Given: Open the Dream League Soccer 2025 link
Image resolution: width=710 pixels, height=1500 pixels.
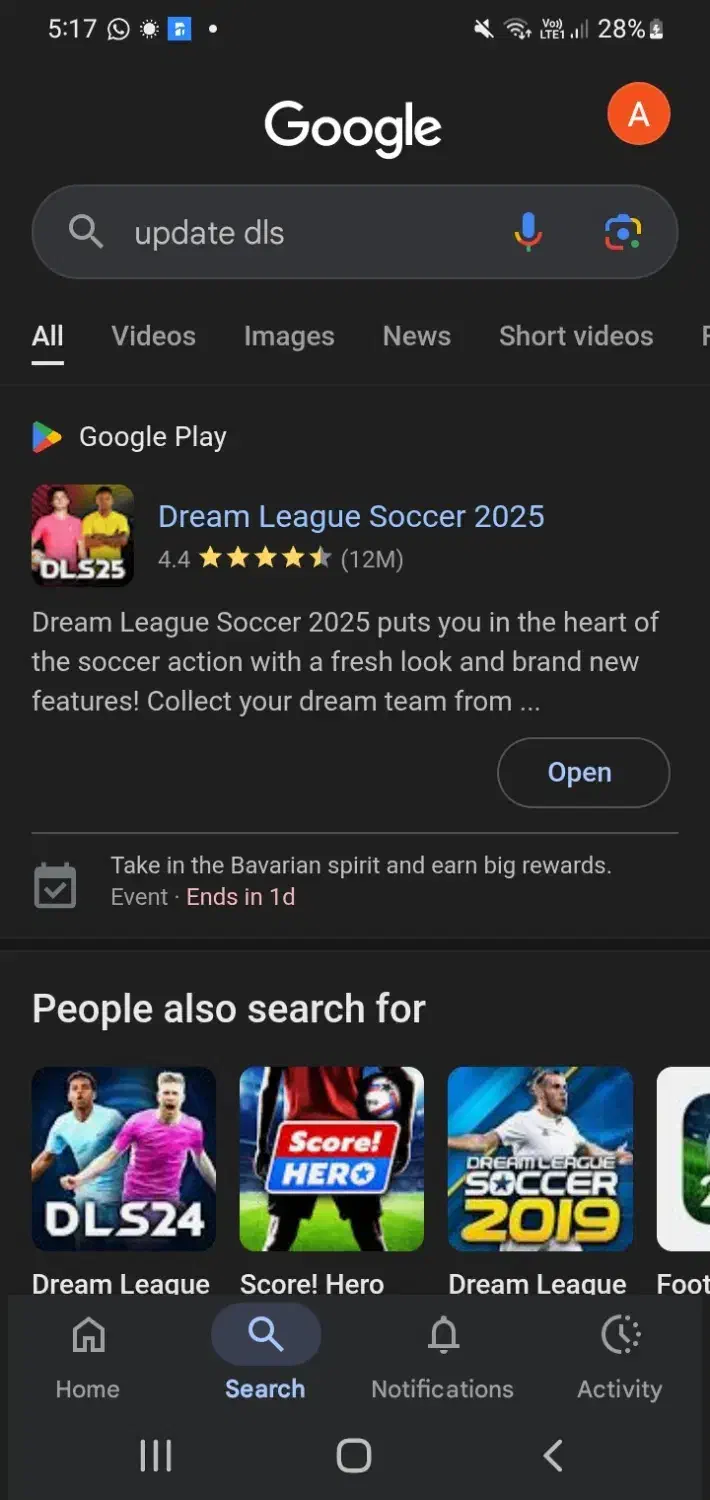Looking at the screenshot, I should click(x=351, y=516).
